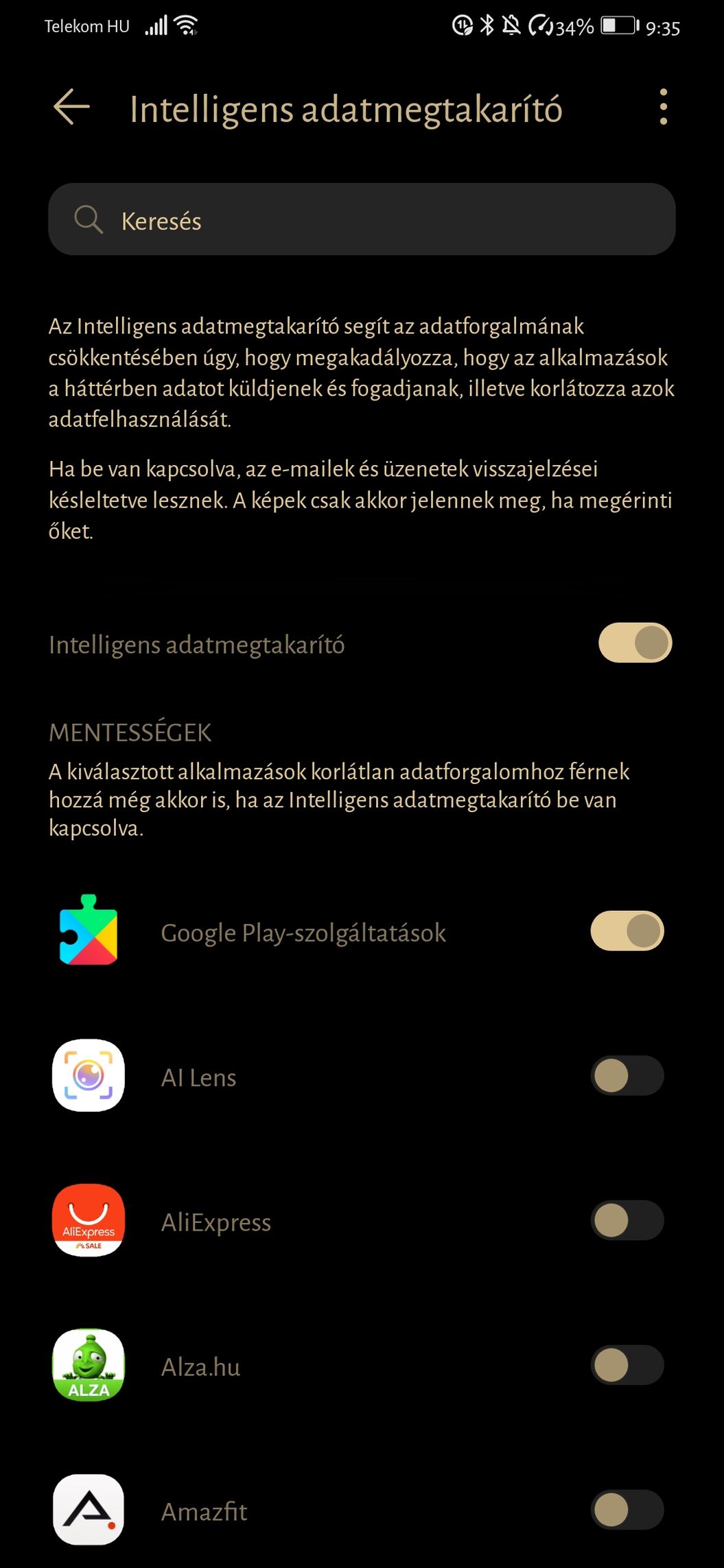Open the three-dot overflow menu
The image size is (724, 1568).
(x=663, y=107)
